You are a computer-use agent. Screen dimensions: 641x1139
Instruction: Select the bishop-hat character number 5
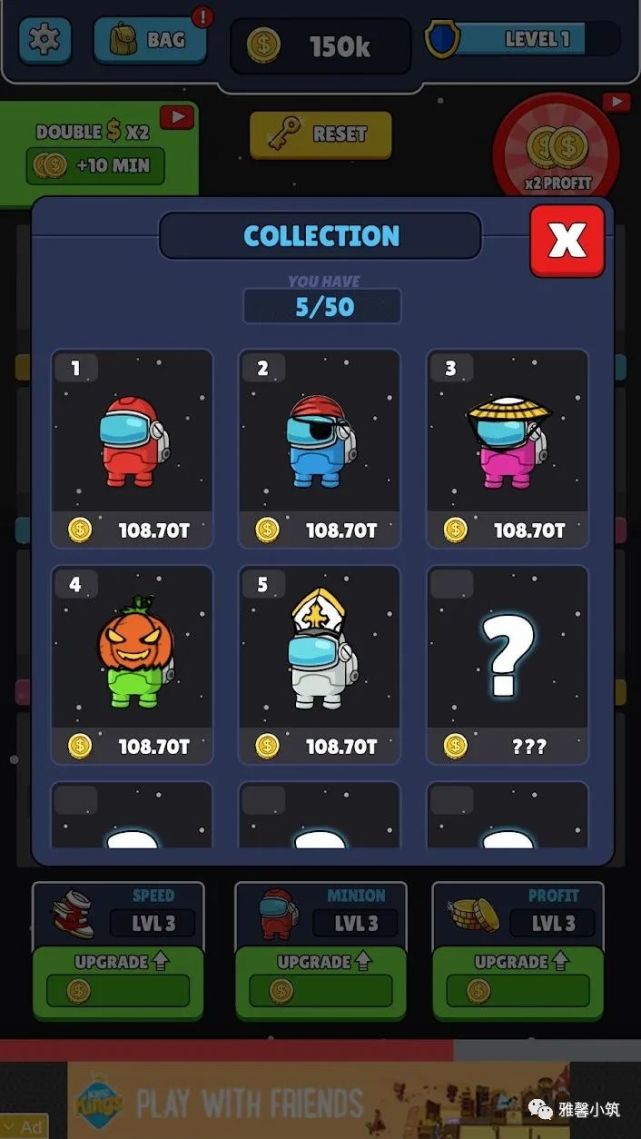[319, 664]
